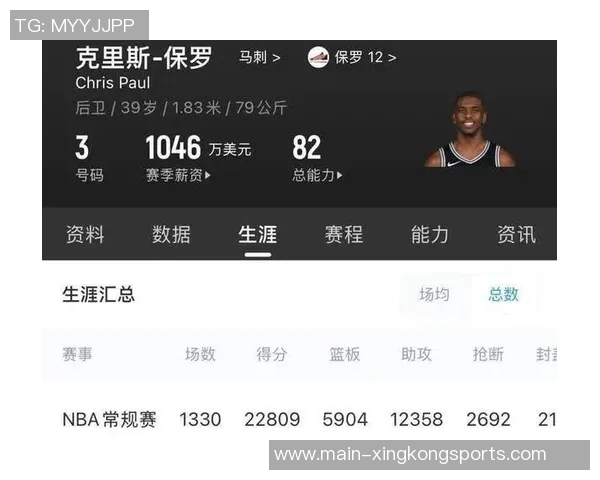Viewport: 600px width, 480px height.
Task: Show 总数 career totals
Action: (x=503, y=295)
